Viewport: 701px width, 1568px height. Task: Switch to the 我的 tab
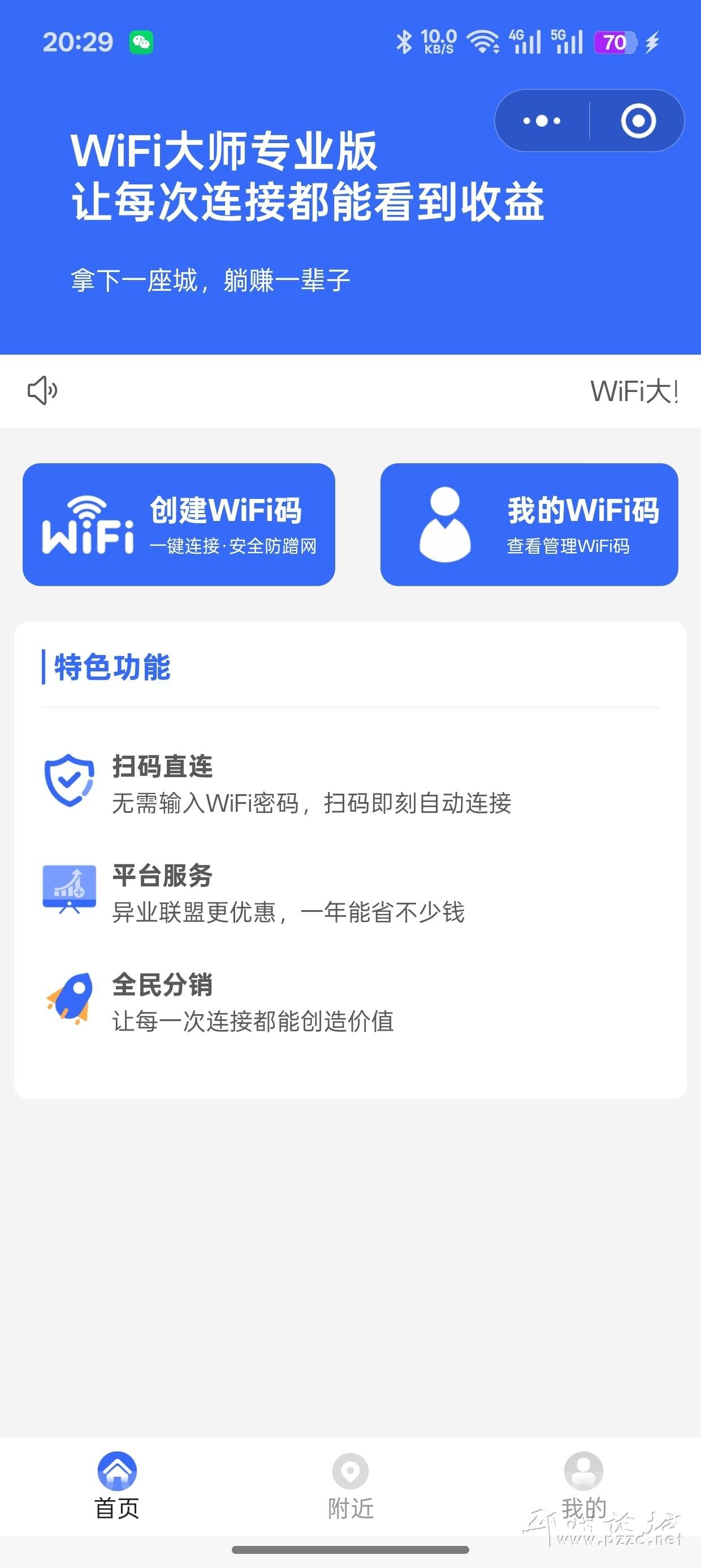[x=583, y=1487]
